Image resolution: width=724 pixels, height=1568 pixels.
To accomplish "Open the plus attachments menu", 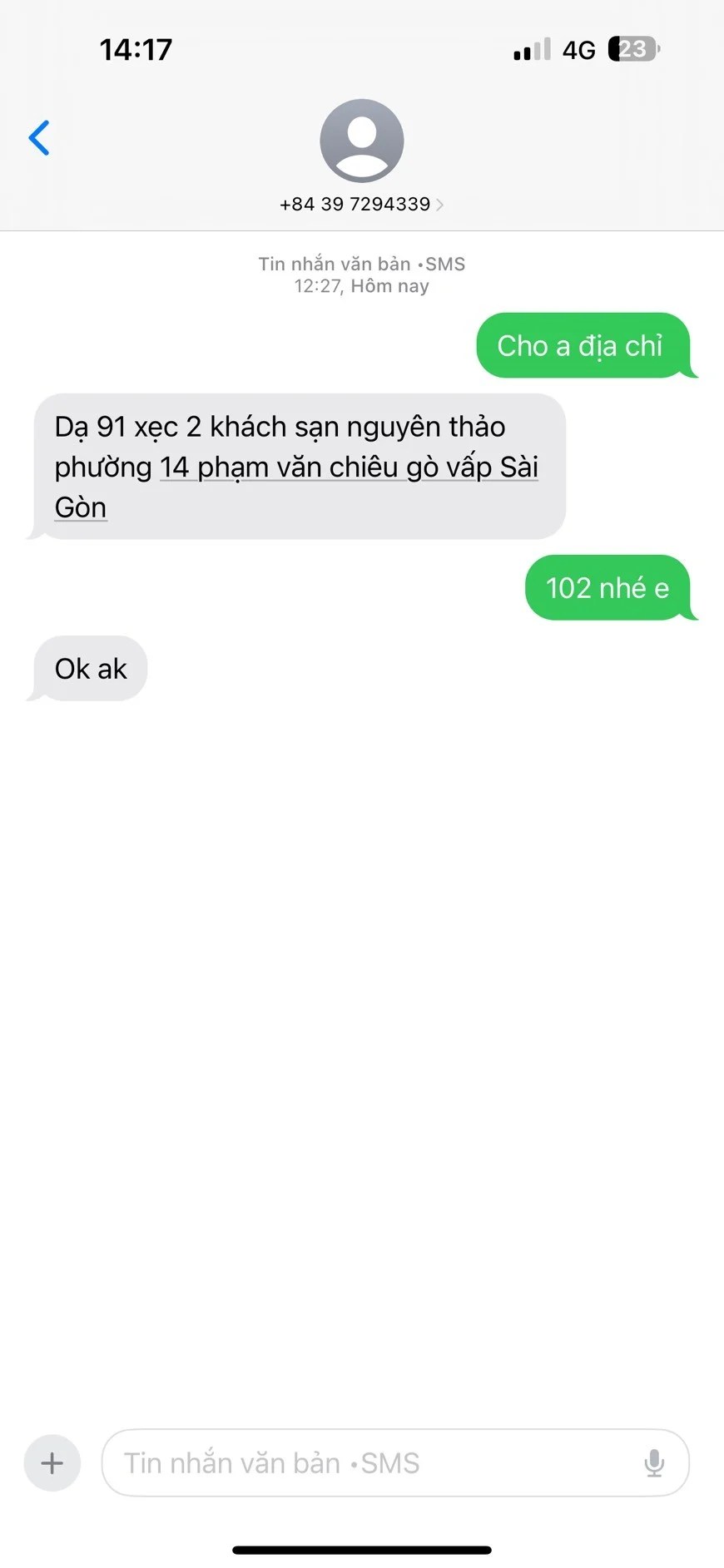I will pos(52,1463).
